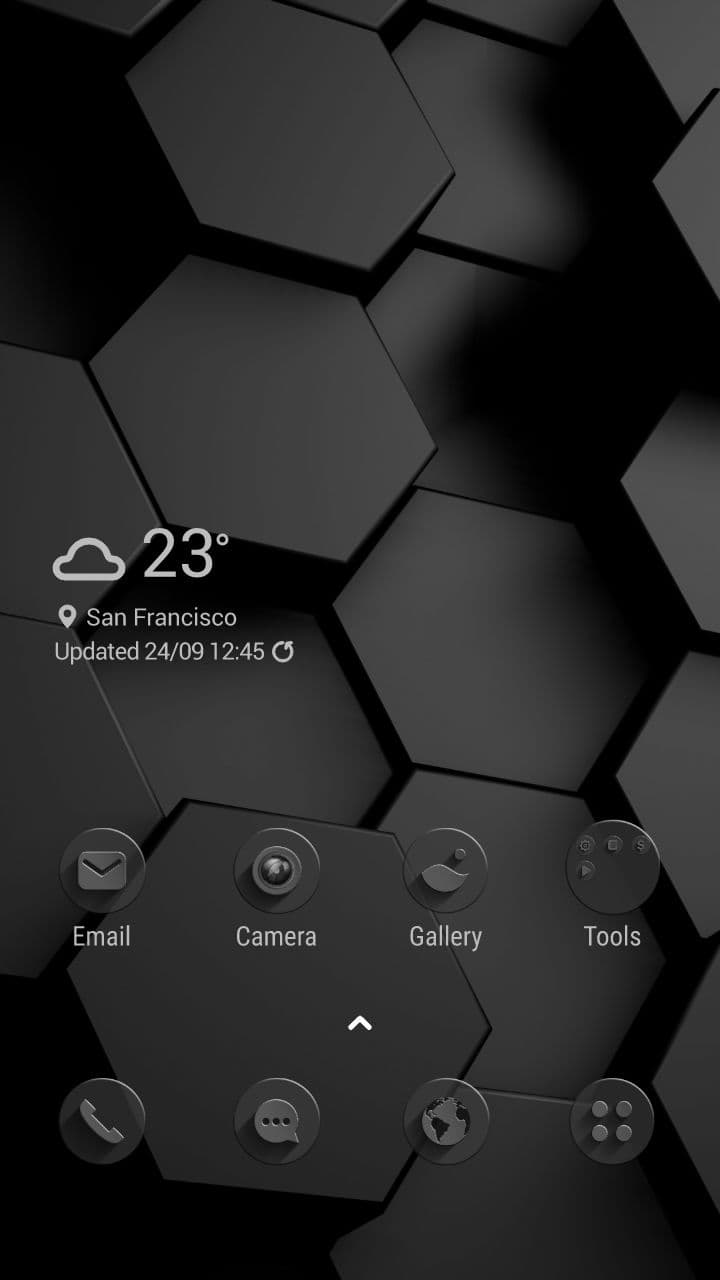Expand the up arrow above the dock
This screenshot has width=720, height=1280.
359,1023
